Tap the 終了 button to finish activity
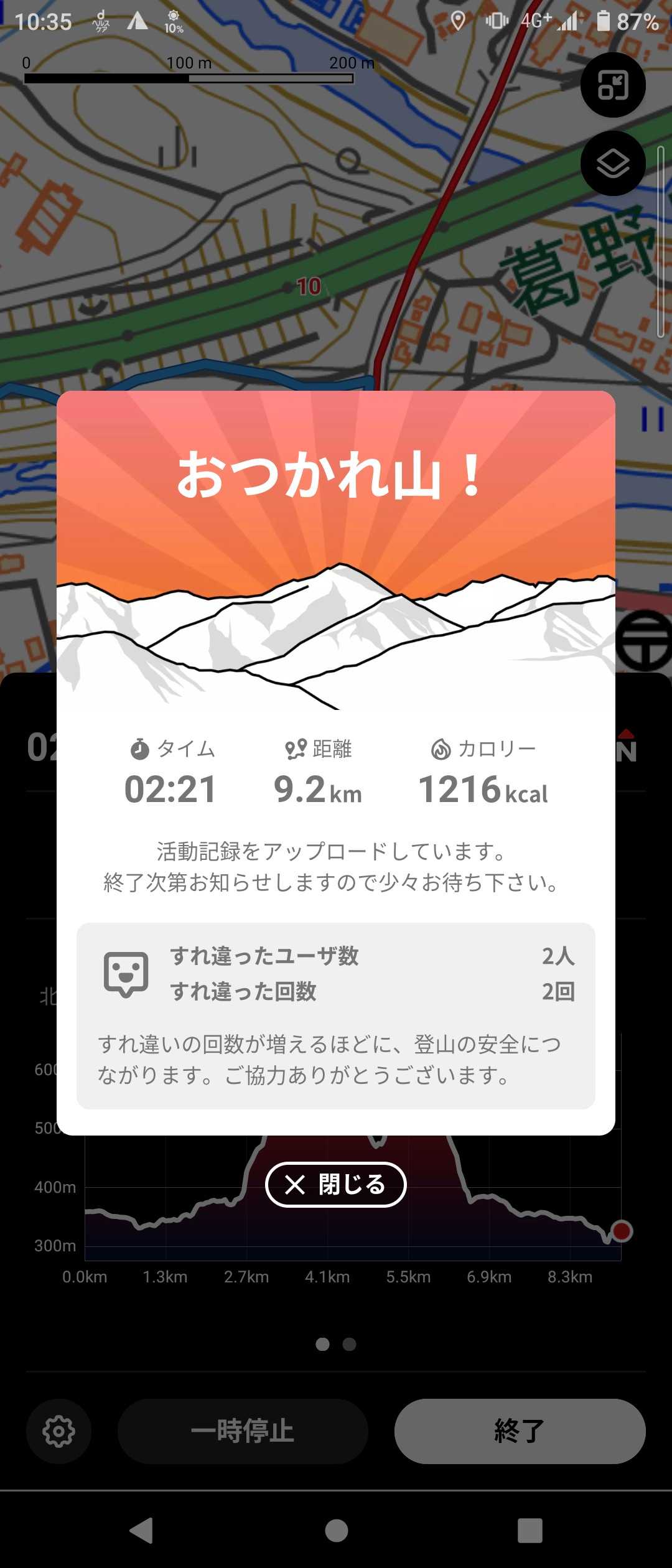672x1568 pixels. 520,1430
